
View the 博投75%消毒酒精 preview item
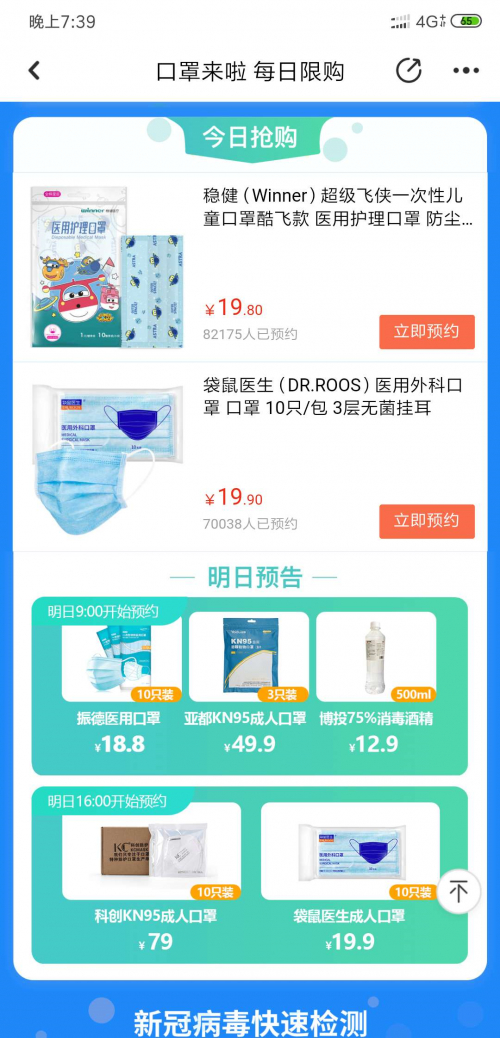[375, 684]
